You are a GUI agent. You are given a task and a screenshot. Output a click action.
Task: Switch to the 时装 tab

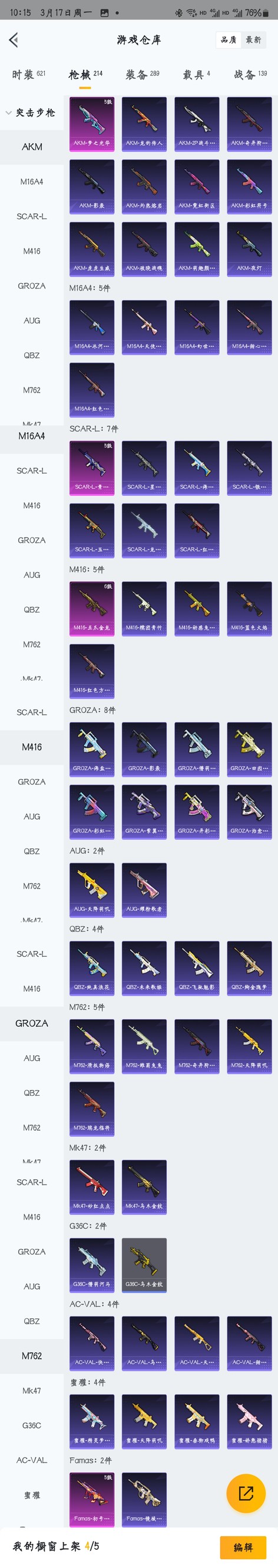(x=29, y=74)
